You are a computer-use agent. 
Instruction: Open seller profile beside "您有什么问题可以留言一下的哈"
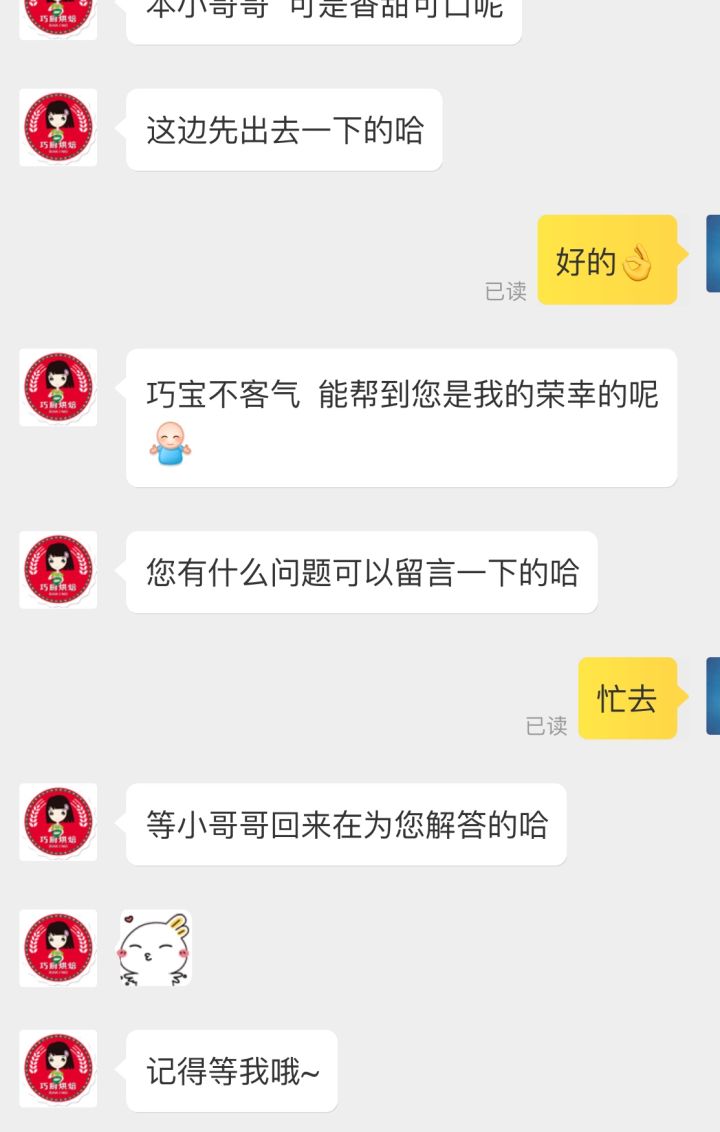click(58, 571)
